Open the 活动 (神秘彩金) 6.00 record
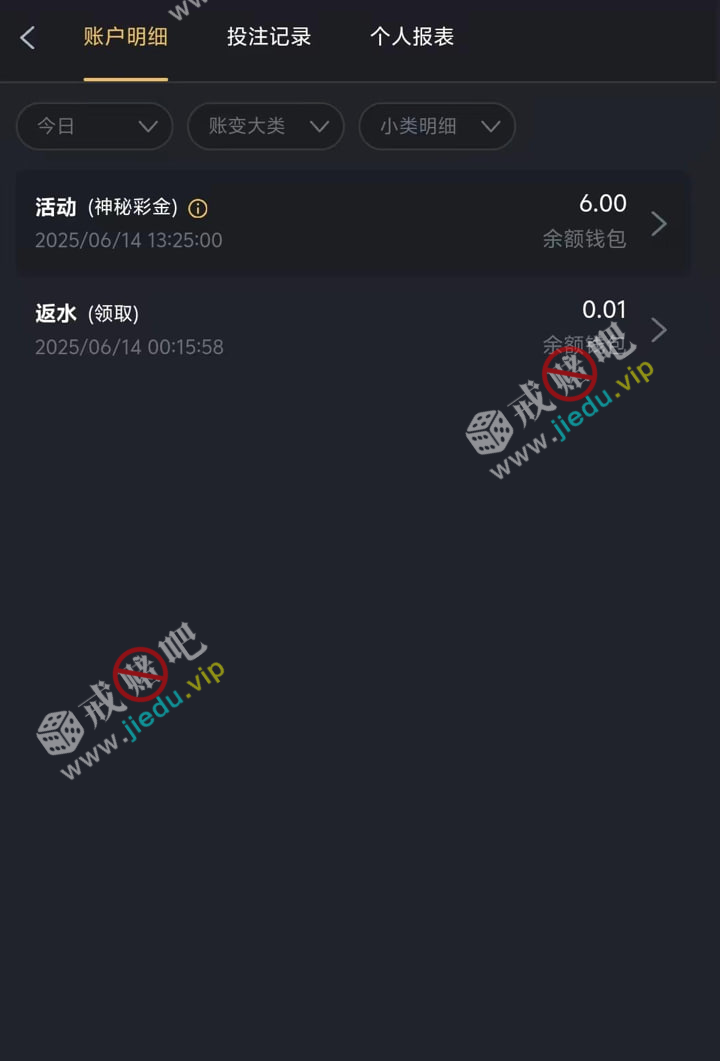 tap(352, 223)
